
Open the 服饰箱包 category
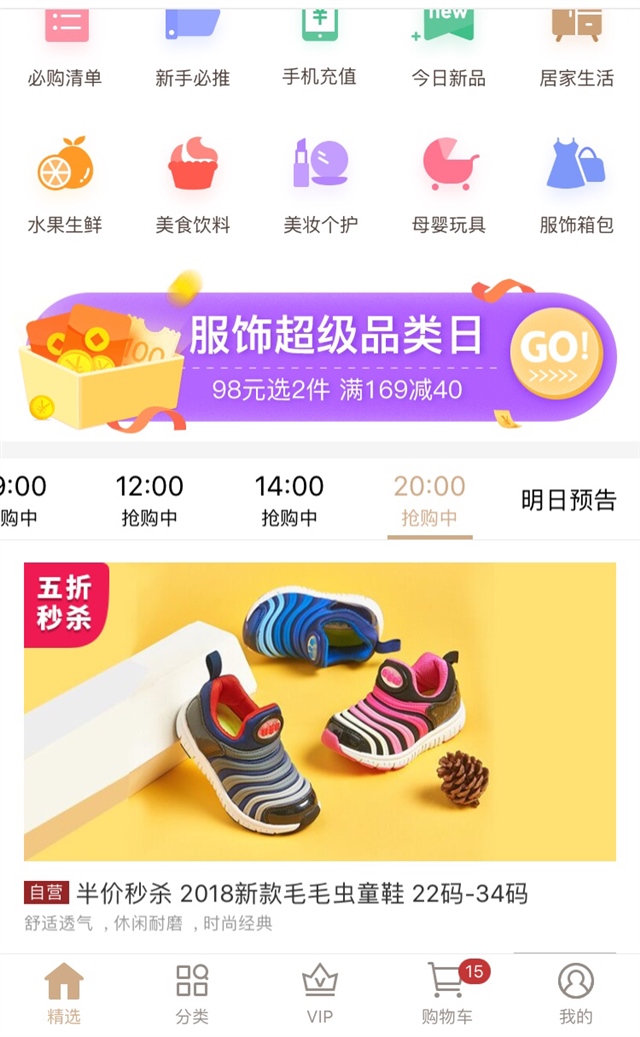(x=576, y=187)
